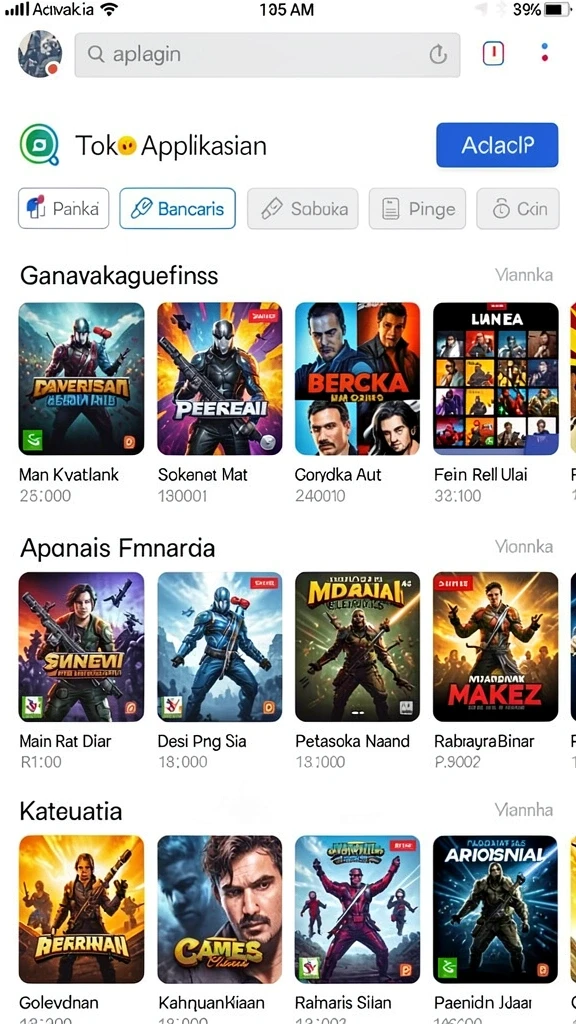The image size is (576, 1024).
Task: Select the Panka chip
Action: click(63, 209)
